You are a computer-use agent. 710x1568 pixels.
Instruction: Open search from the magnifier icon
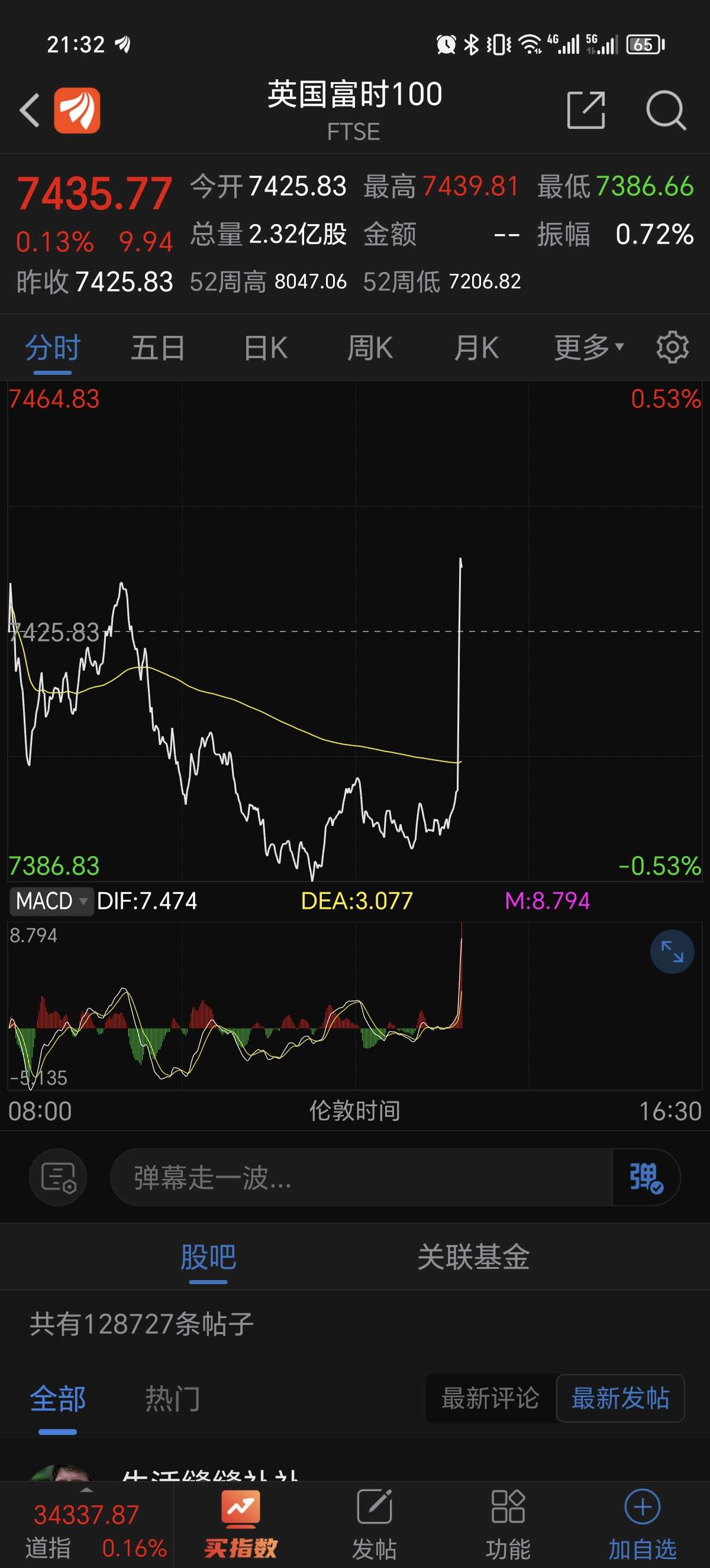(x=666, y=109)
